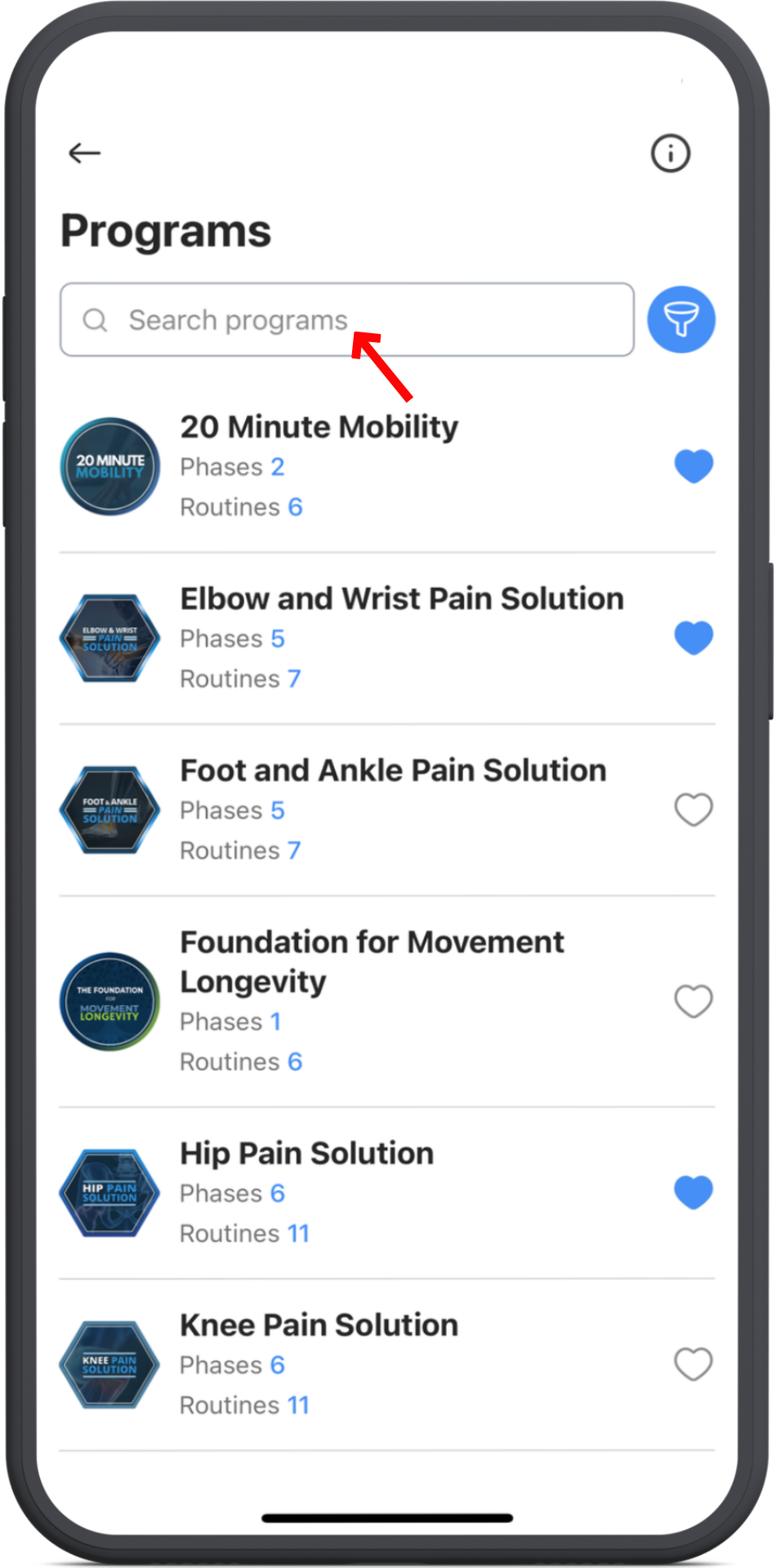Open Foot and Ankle Pain Solution

point(393,770)
